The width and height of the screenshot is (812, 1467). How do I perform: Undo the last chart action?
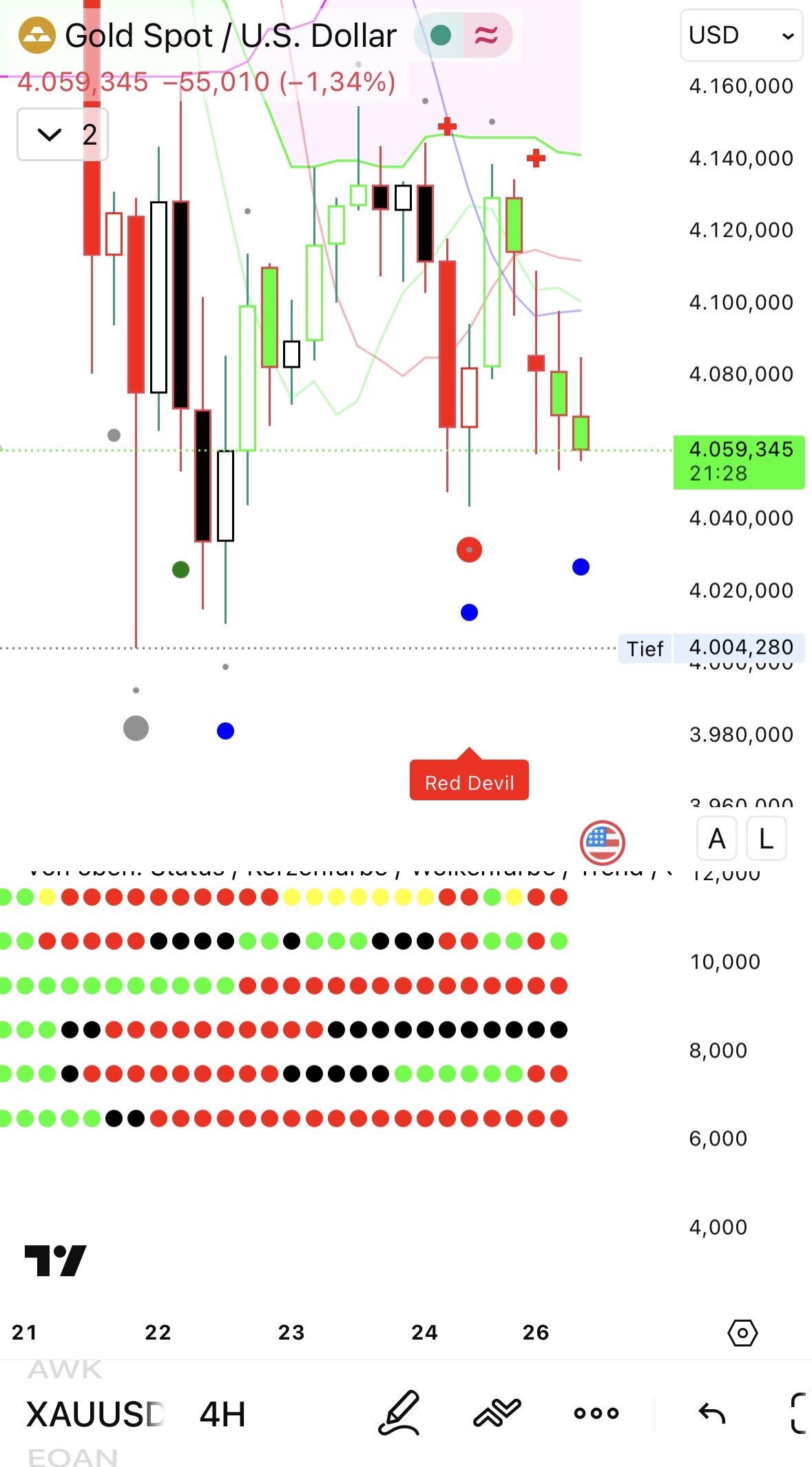[x=711, y=1413]
